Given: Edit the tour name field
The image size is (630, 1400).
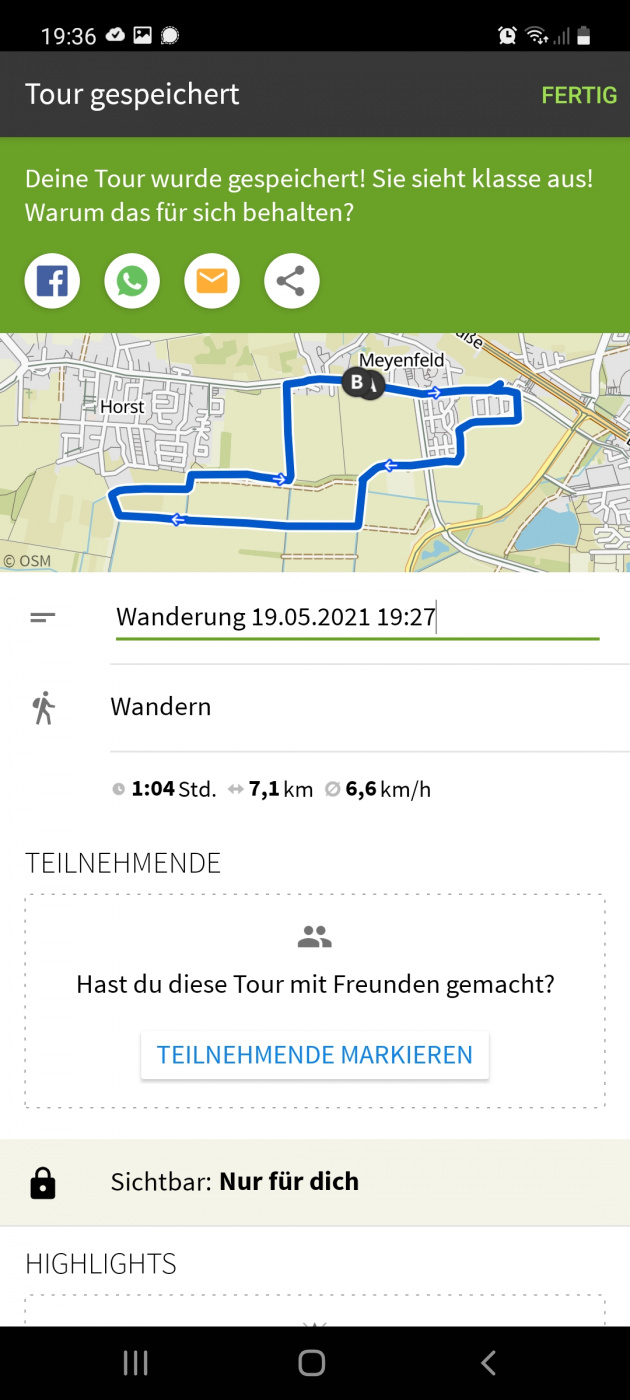Looking at the screenshot, I should 356,617.
